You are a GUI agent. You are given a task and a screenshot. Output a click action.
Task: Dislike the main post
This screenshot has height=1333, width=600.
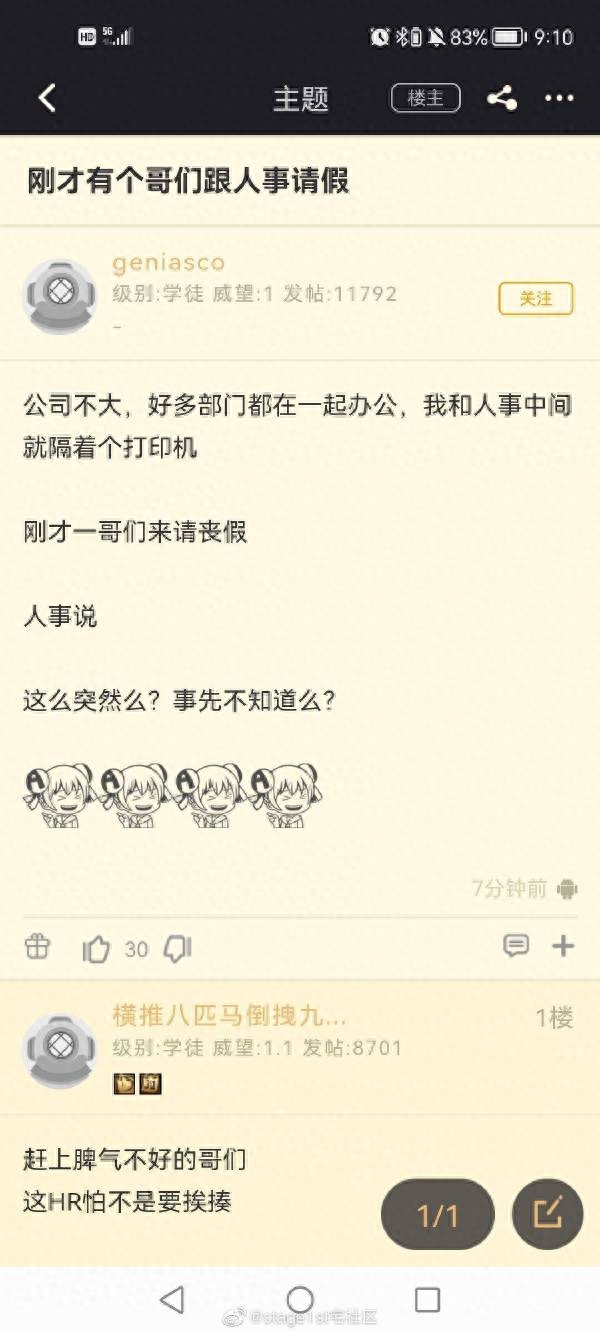(177, 948)
